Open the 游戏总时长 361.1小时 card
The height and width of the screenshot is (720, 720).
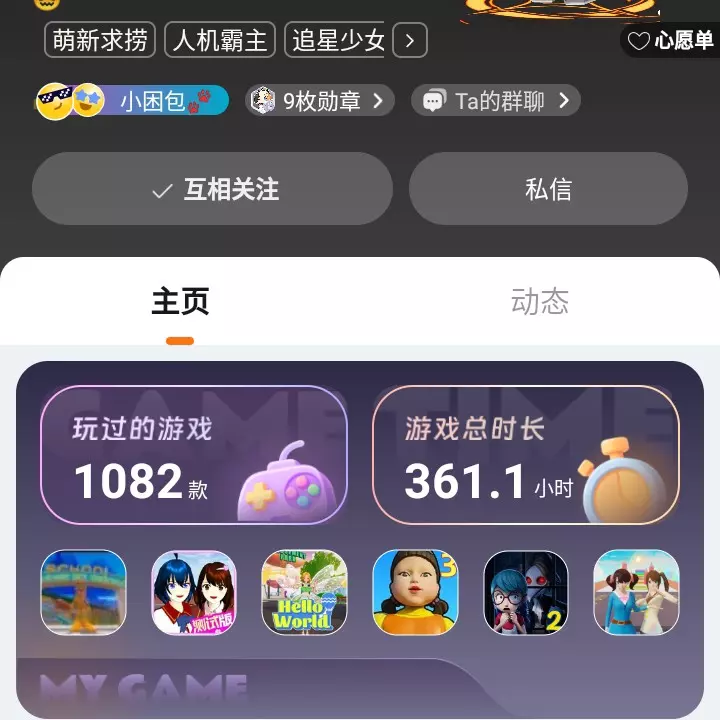click(x=525, y=455)
